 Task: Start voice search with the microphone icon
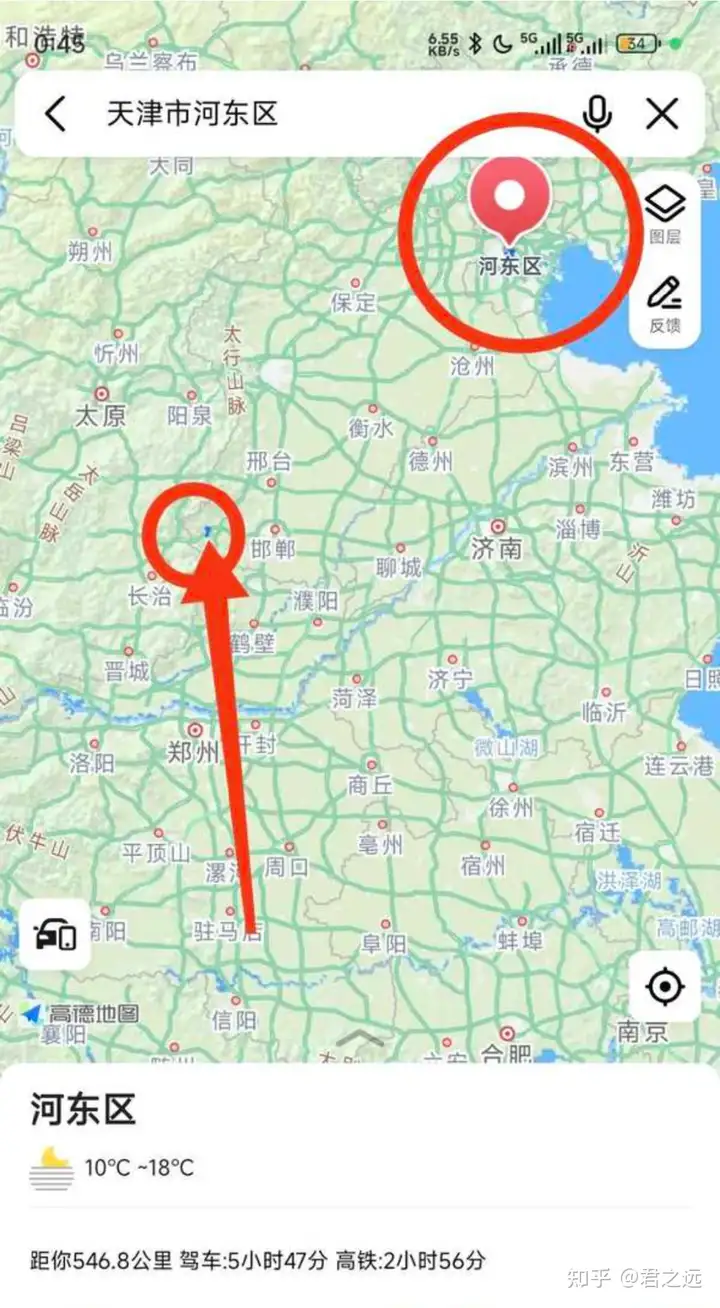pos(597,114)
